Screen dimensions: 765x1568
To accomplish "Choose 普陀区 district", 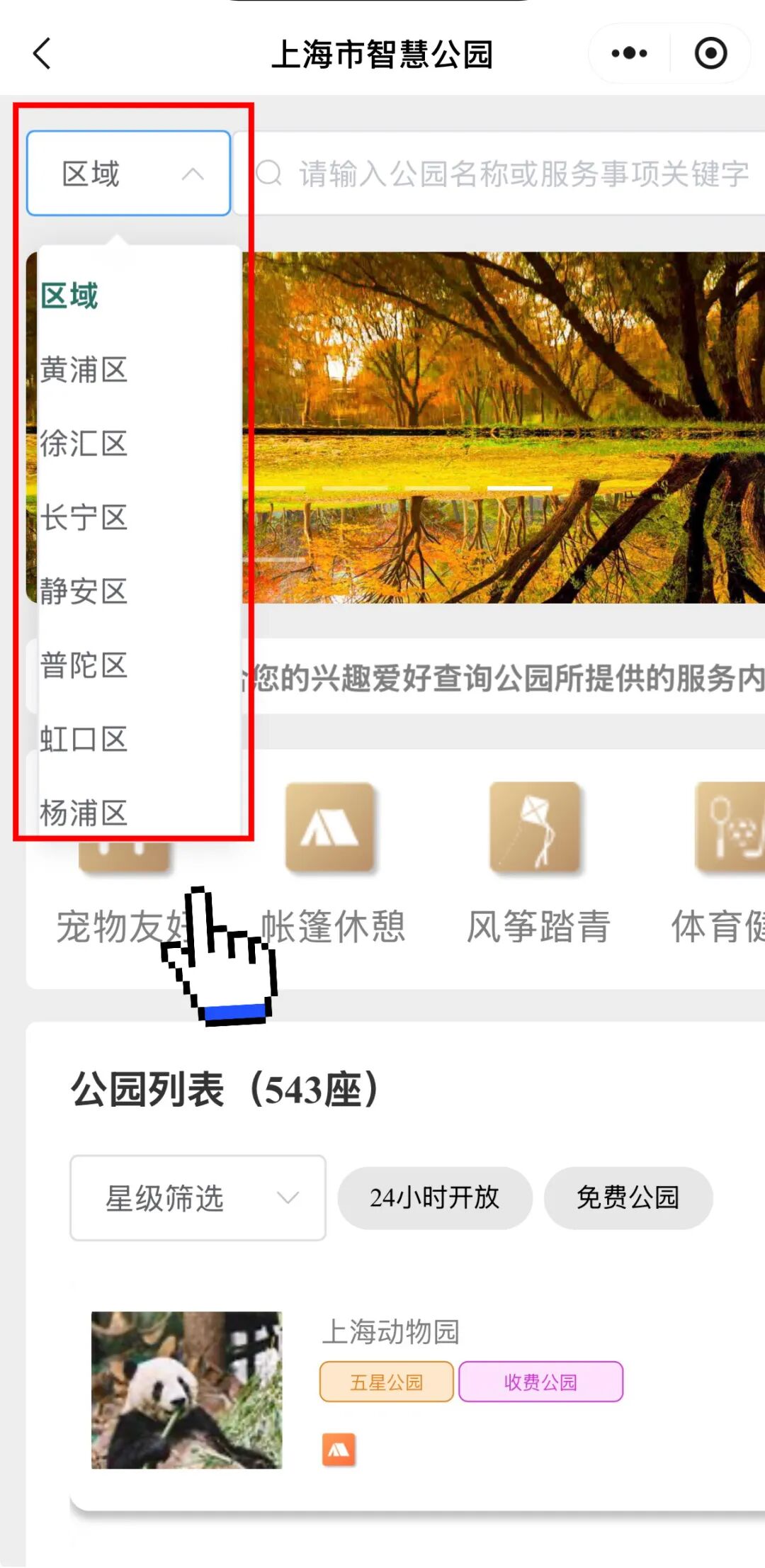I will (84, 665).
